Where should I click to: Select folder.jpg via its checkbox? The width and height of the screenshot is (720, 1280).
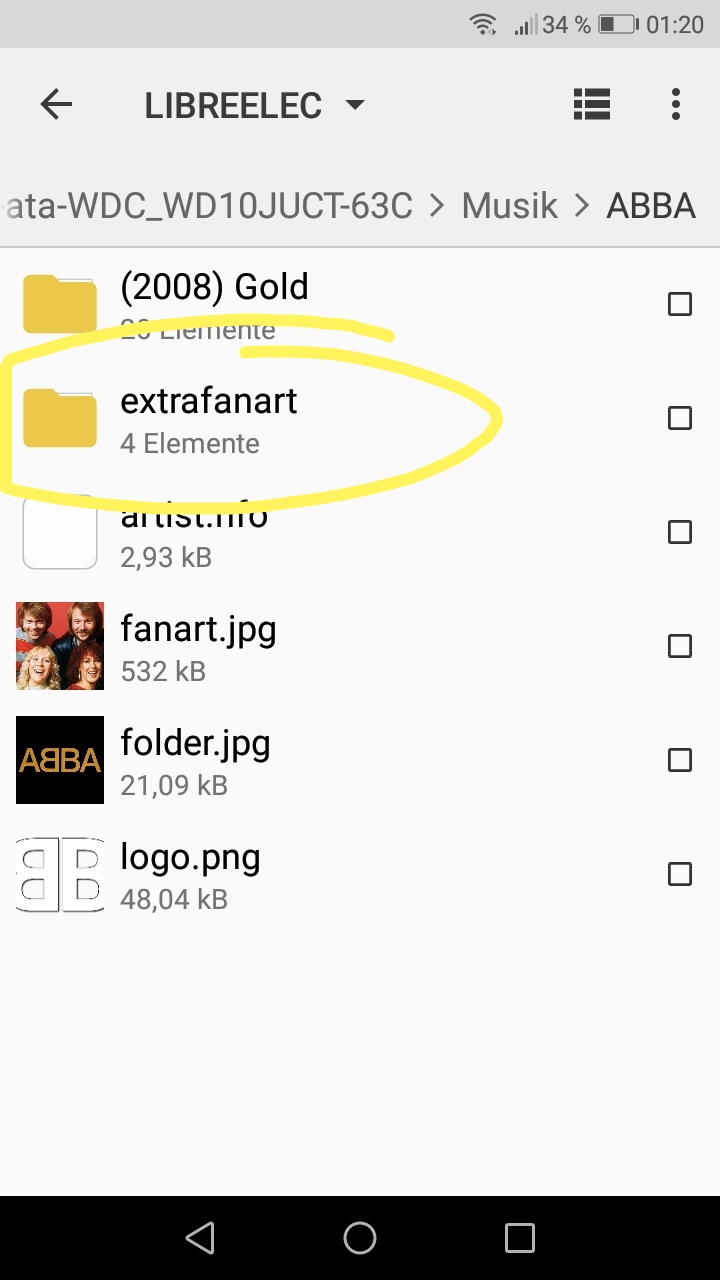(x=680, y=760)
